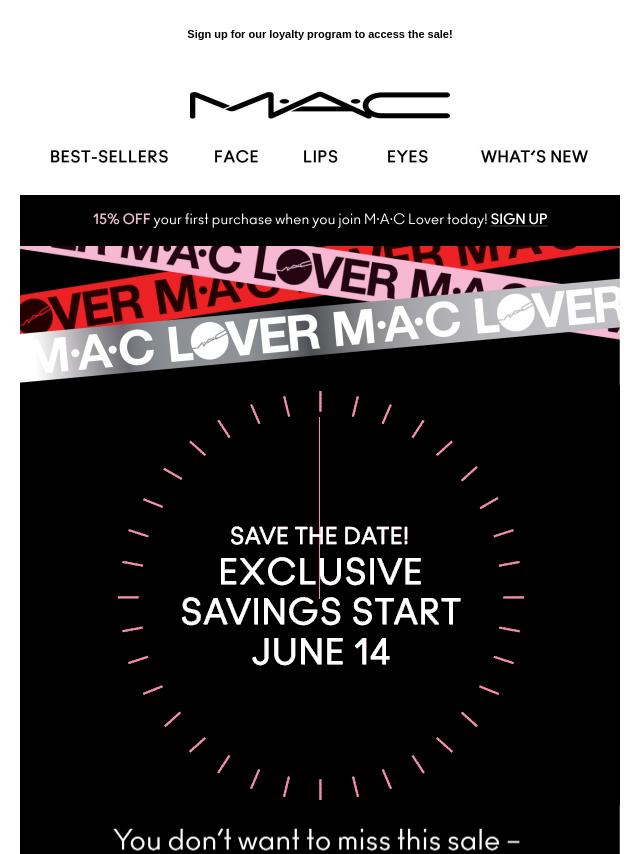Open the Save the Date sale banner

320,595
